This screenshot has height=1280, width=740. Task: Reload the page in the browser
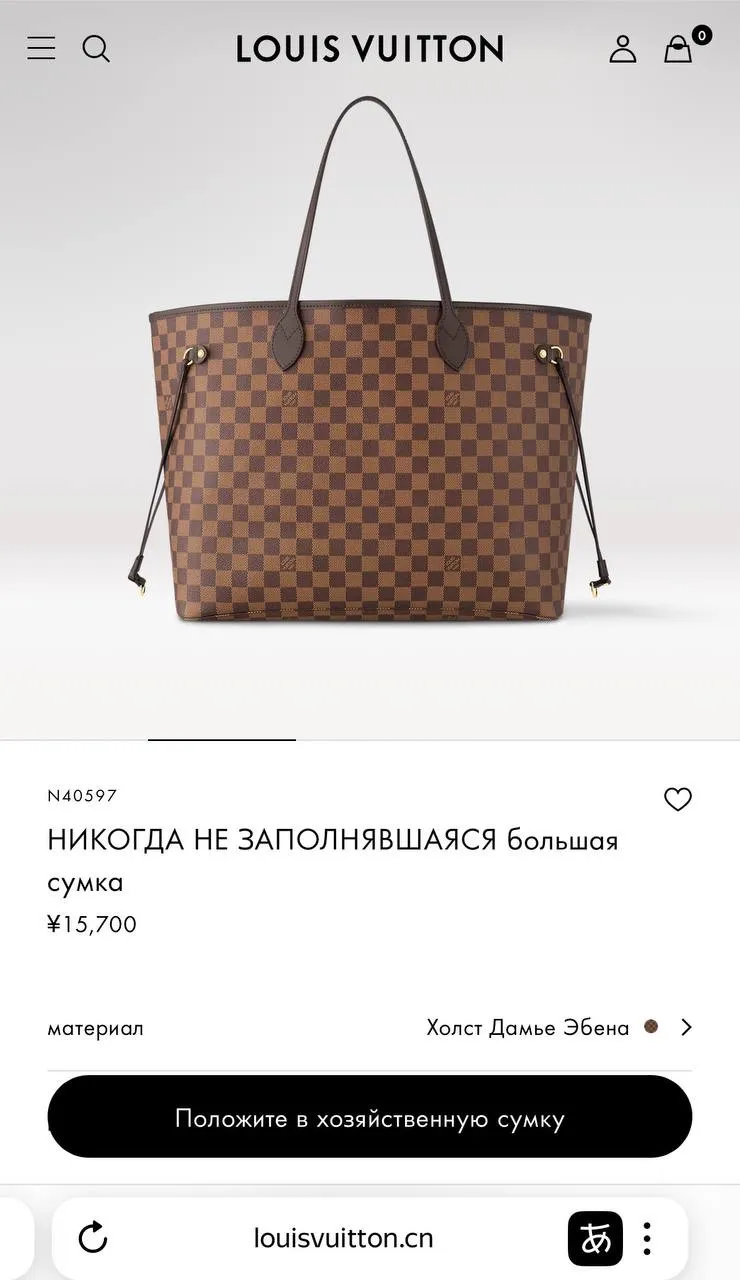[x=93, y=1238]
